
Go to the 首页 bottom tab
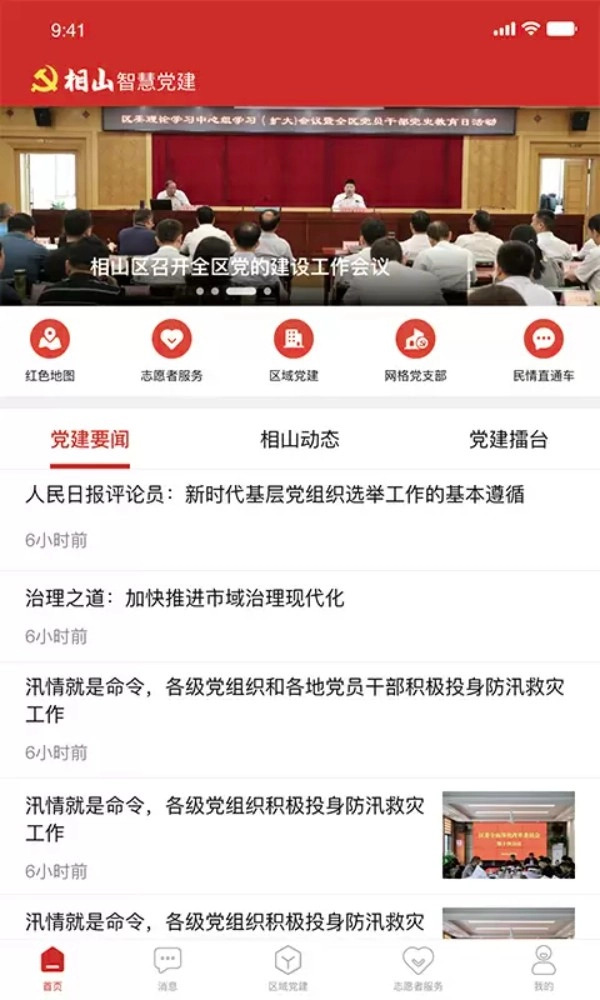coord(52,968)
